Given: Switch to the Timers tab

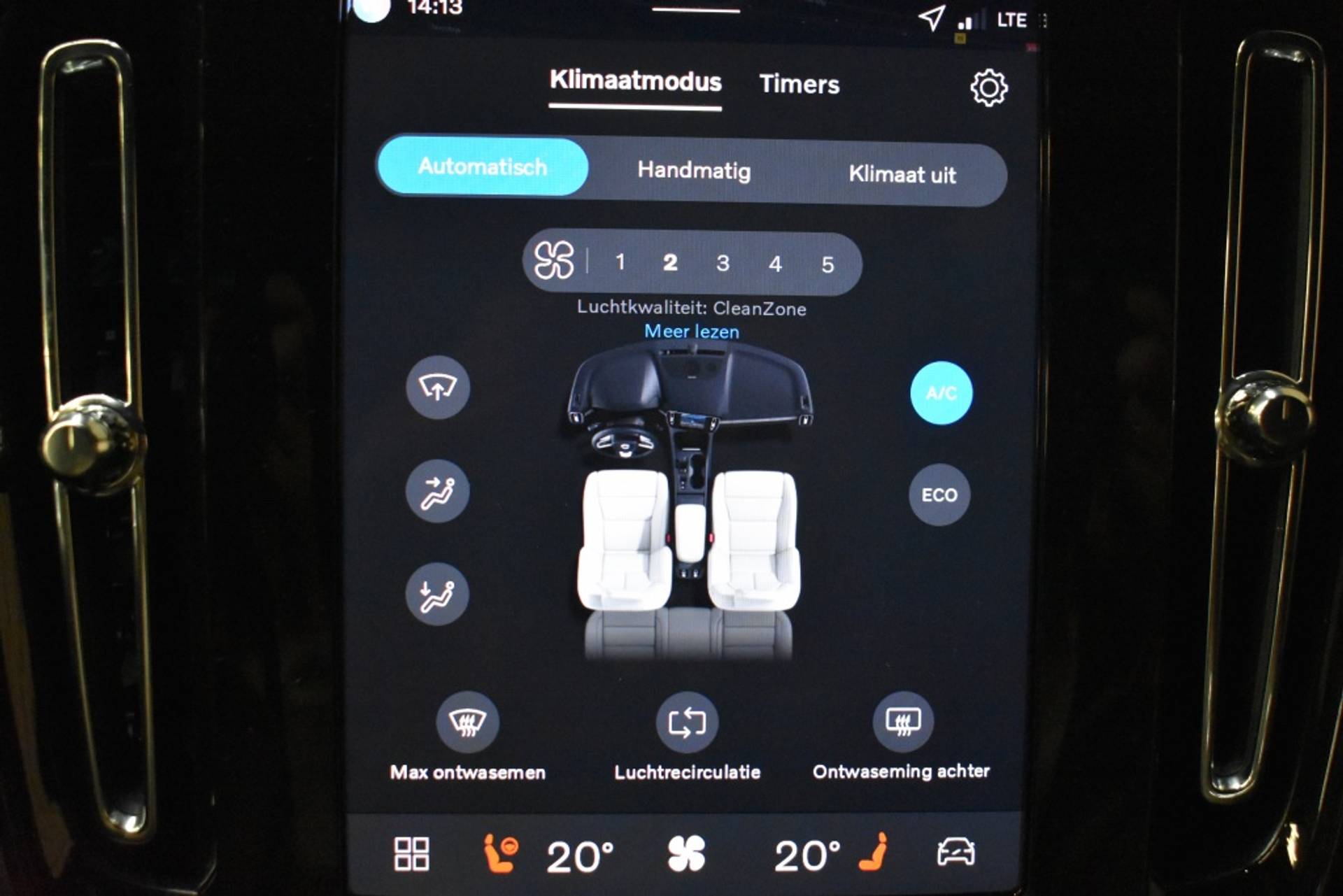Looking at the screenshot, I should (799, 85).
